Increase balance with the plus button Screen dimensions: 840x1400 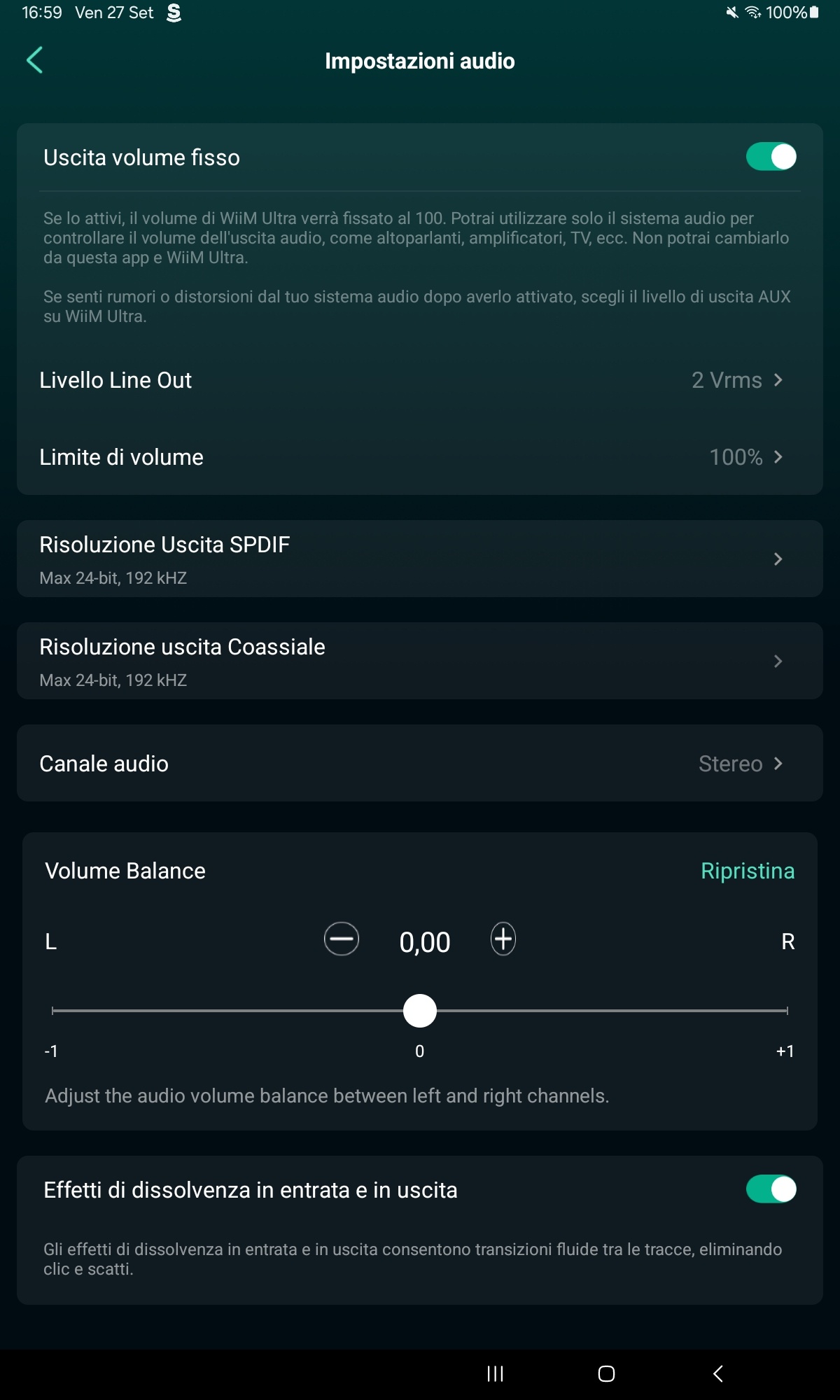click(x=503, y=939)
